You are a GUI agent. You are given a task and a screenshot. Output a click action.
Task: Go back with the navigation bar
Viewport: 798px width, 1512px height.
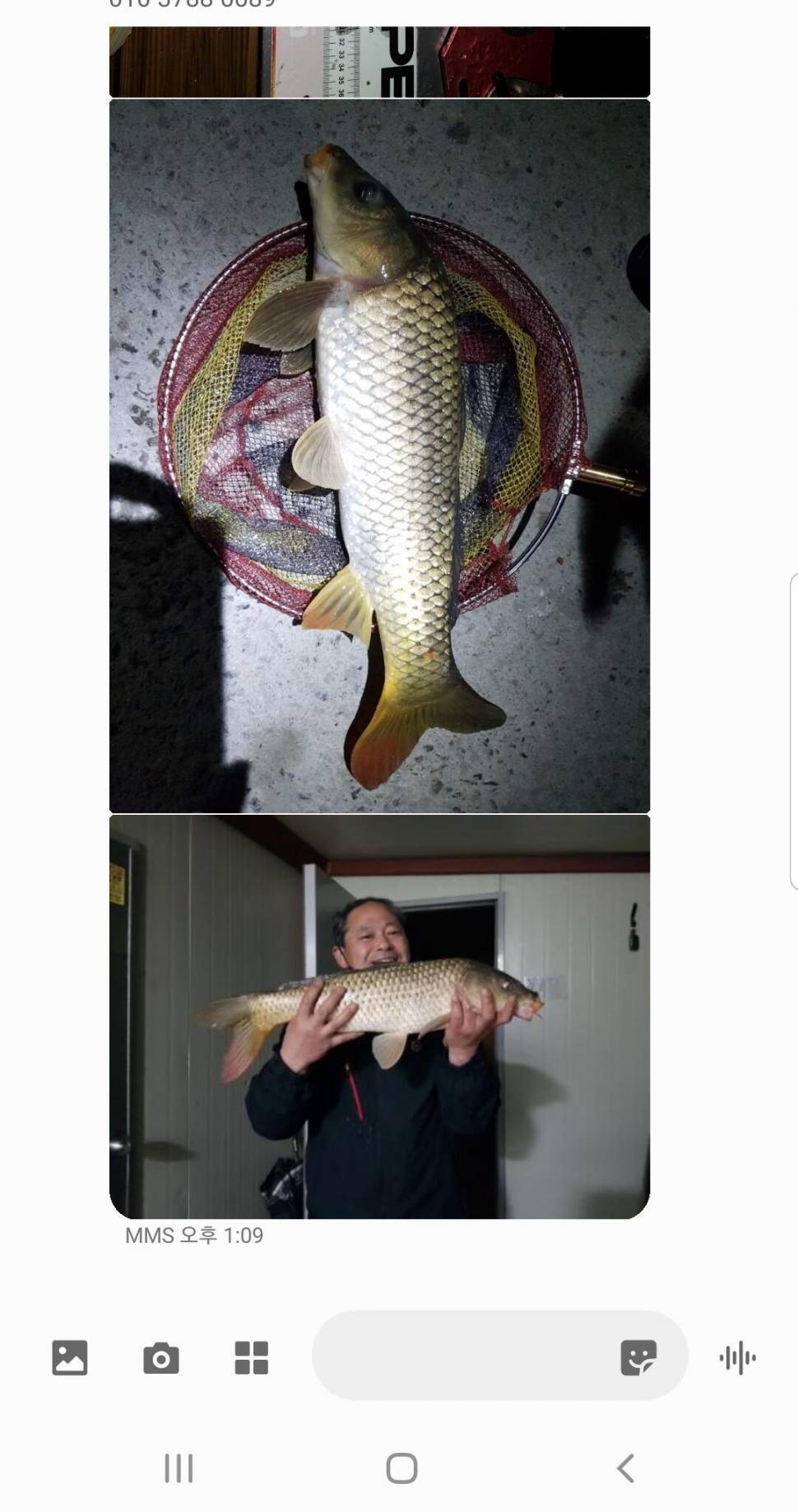[x=625, y=1468]
